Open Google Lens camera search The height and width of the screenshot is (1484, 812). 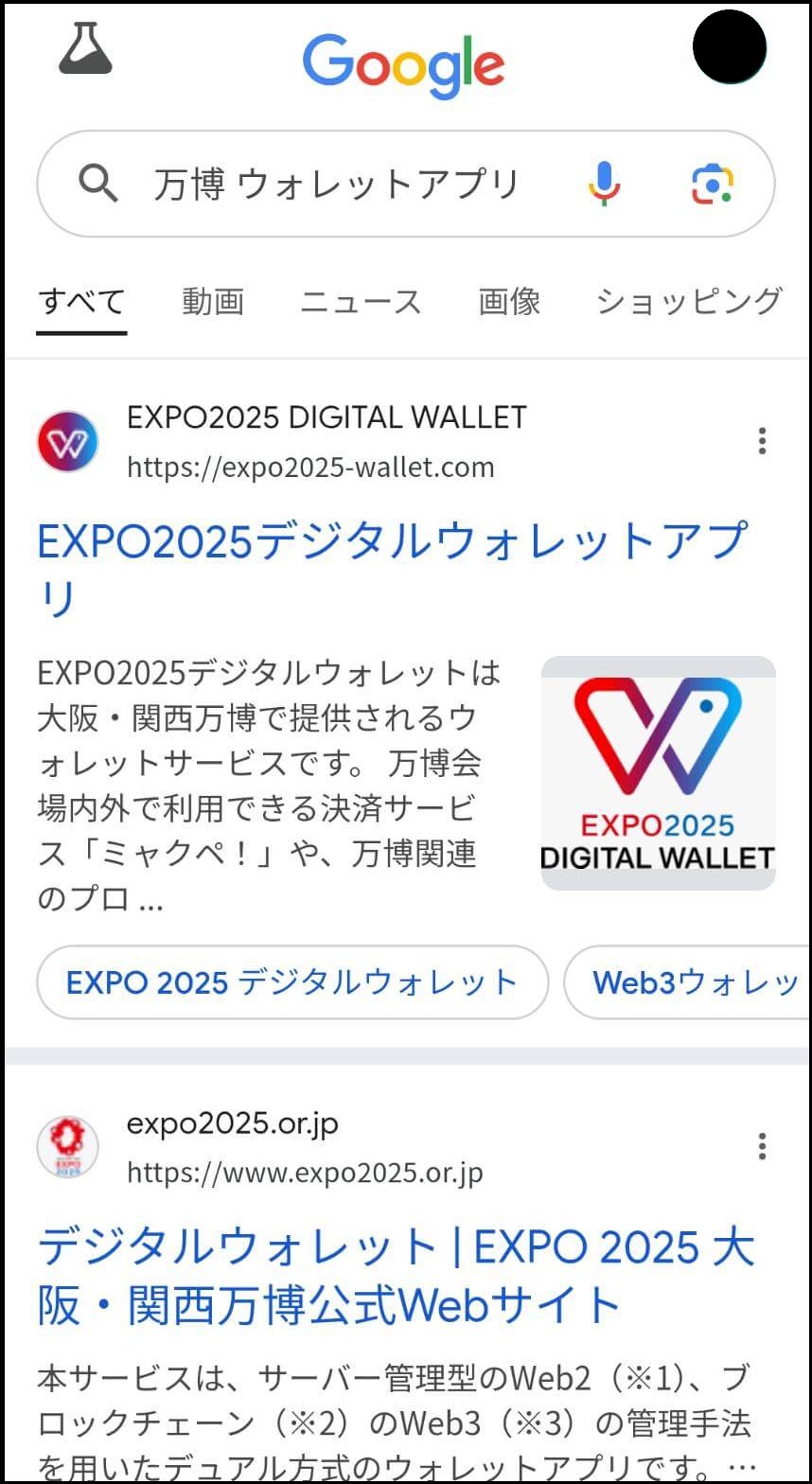click(712, 184)
